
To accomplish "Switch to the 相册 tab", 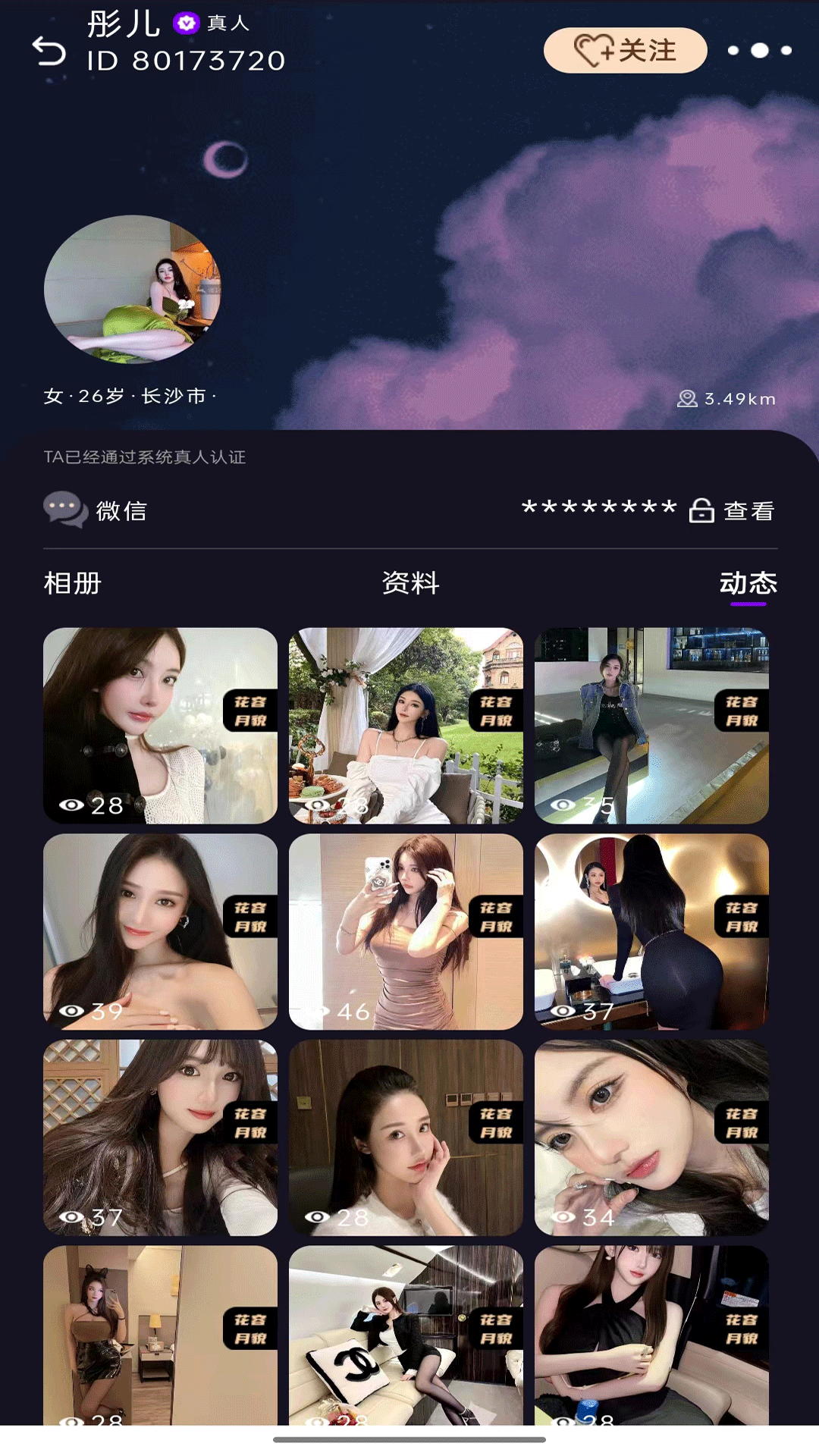I will pyautogui.click(x=73, y=584).
